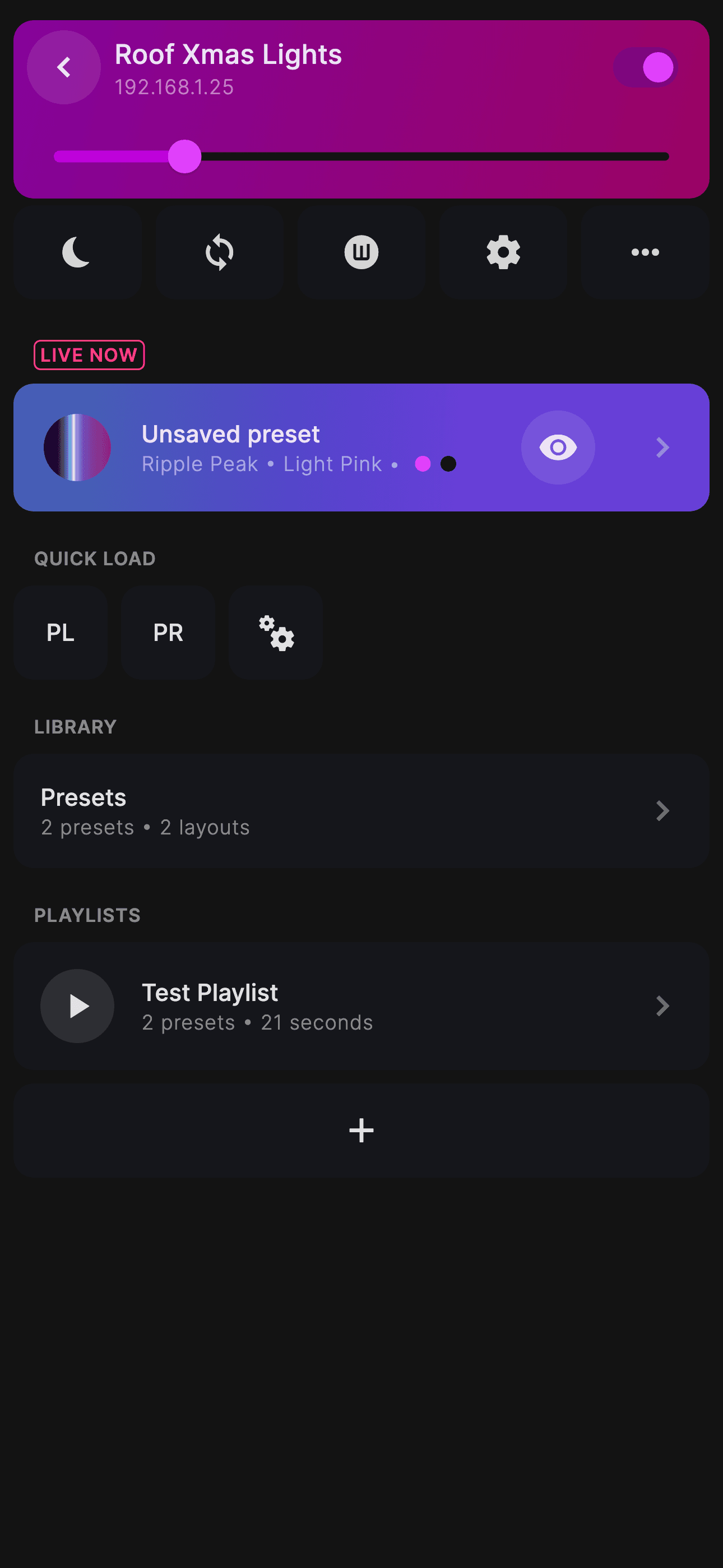Activate the nightlight moon icon
Screen dimensions: 723x1568
[x=77, y=252]
